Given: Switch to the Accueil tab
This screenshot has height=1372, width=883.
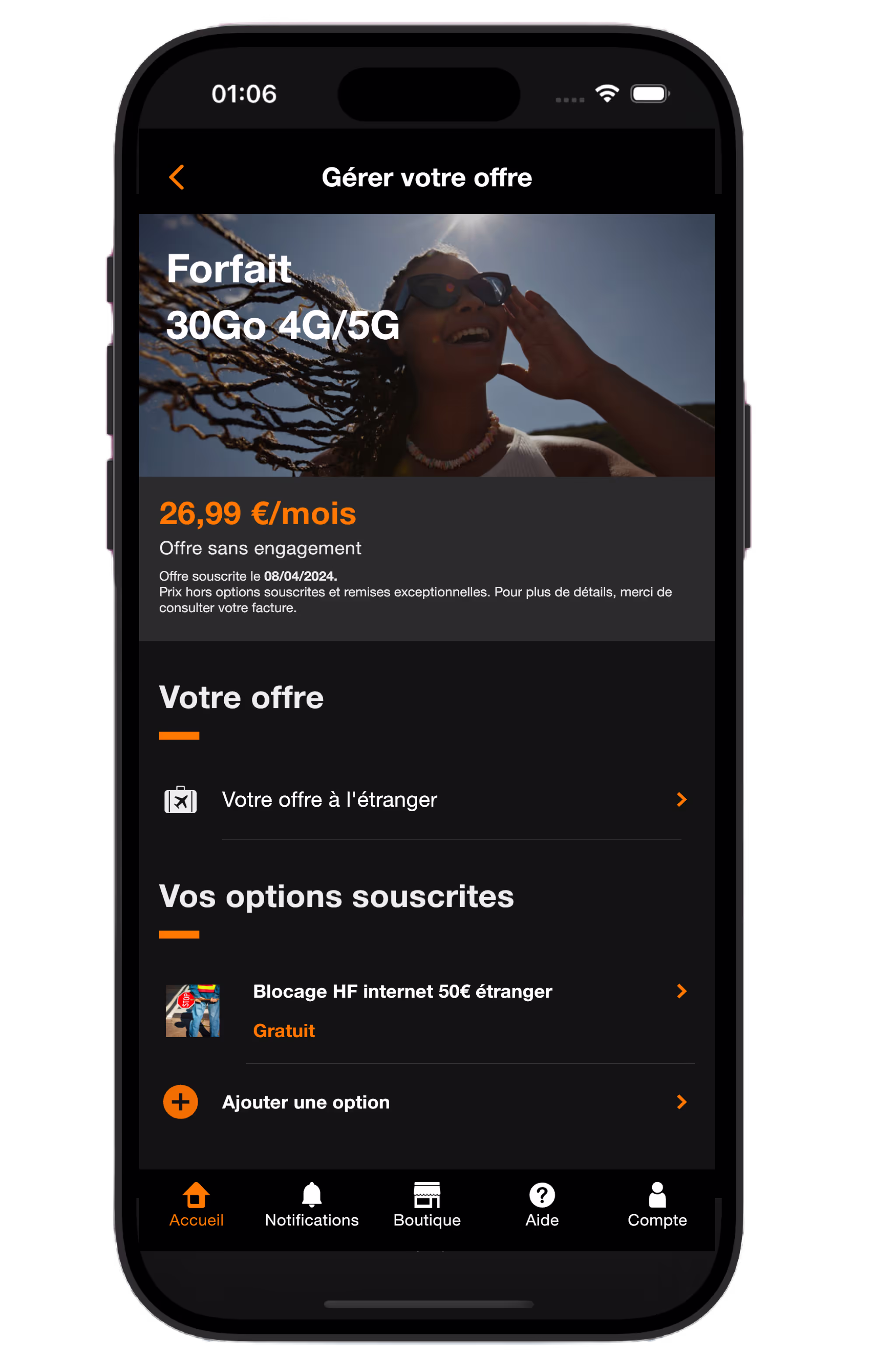Looking at the screenshot, I should point(196,1205).
